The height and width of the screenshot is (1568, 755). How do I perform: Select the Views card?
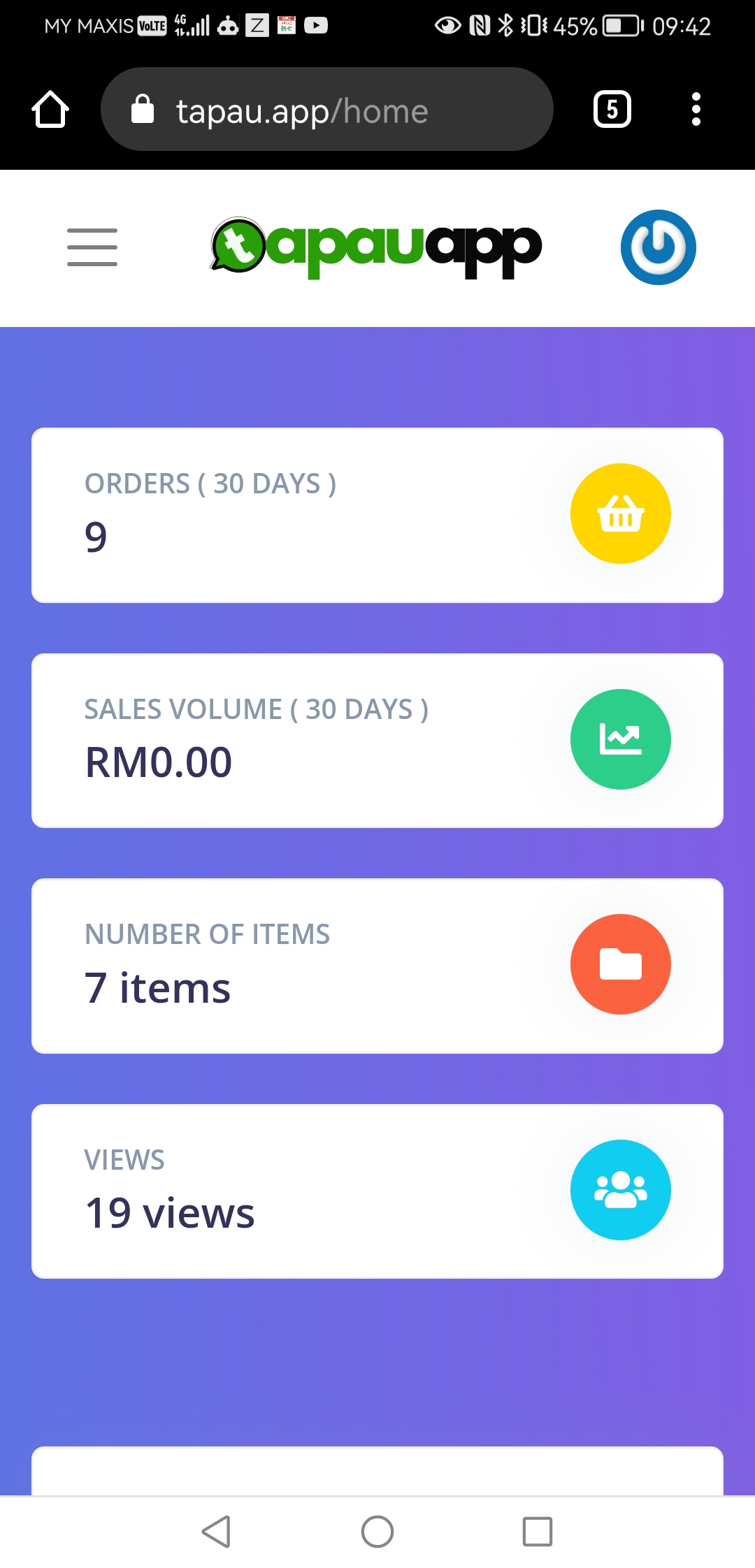377,1191
